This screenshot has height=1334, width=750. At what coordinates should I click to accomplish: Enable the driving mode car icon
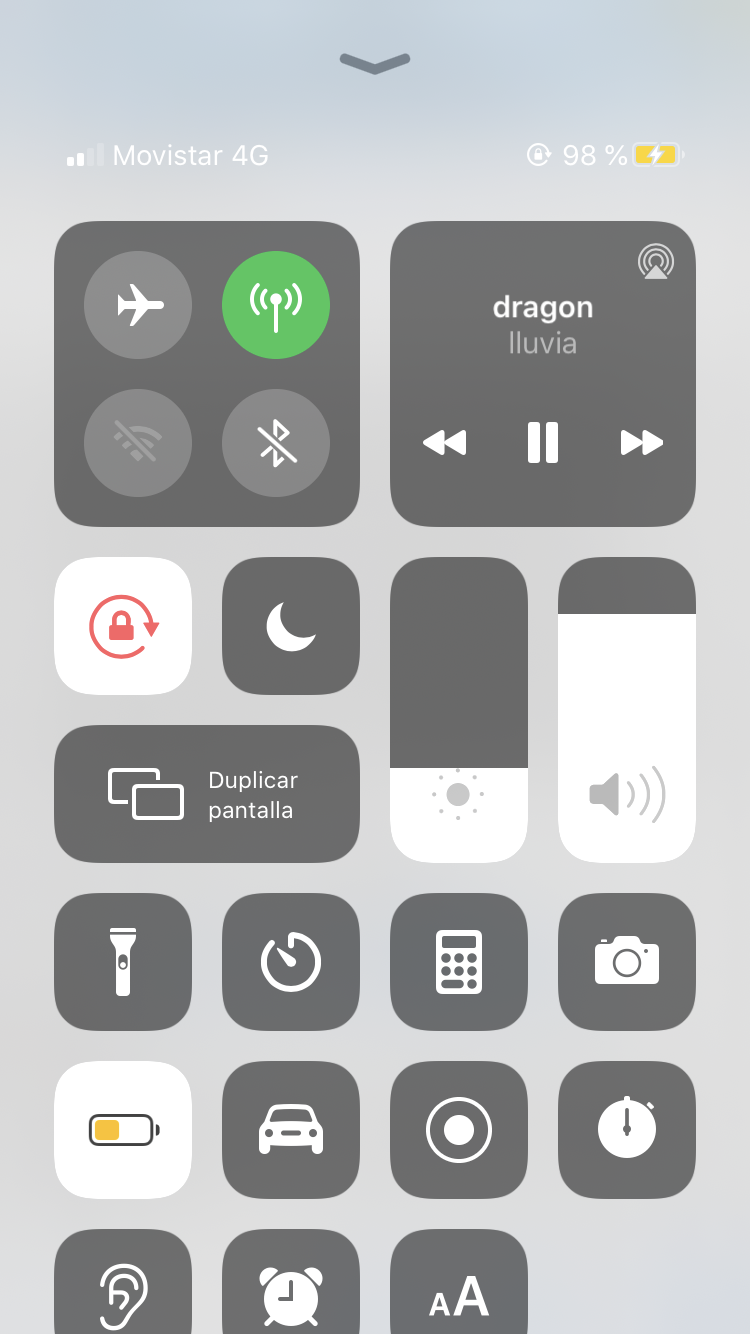(291, 1130)
